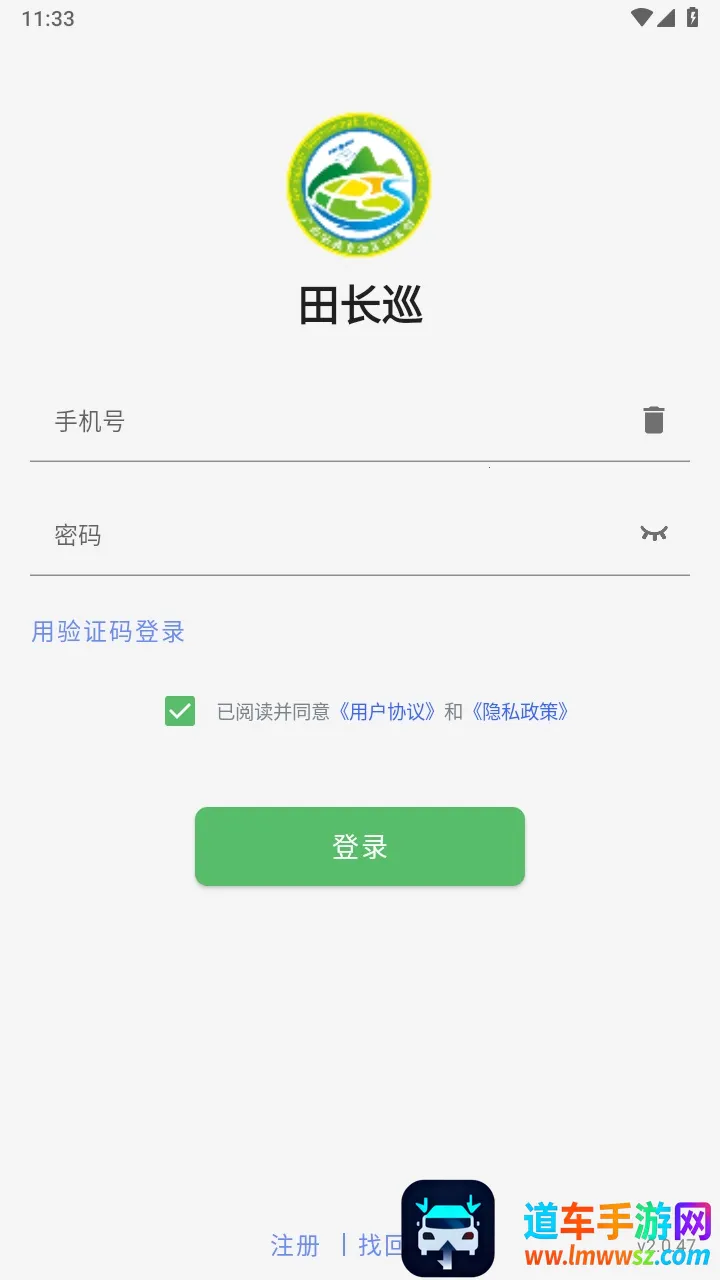Toggle password visibility eye icon
The image size is (720, 1280).
coord(653,533)
